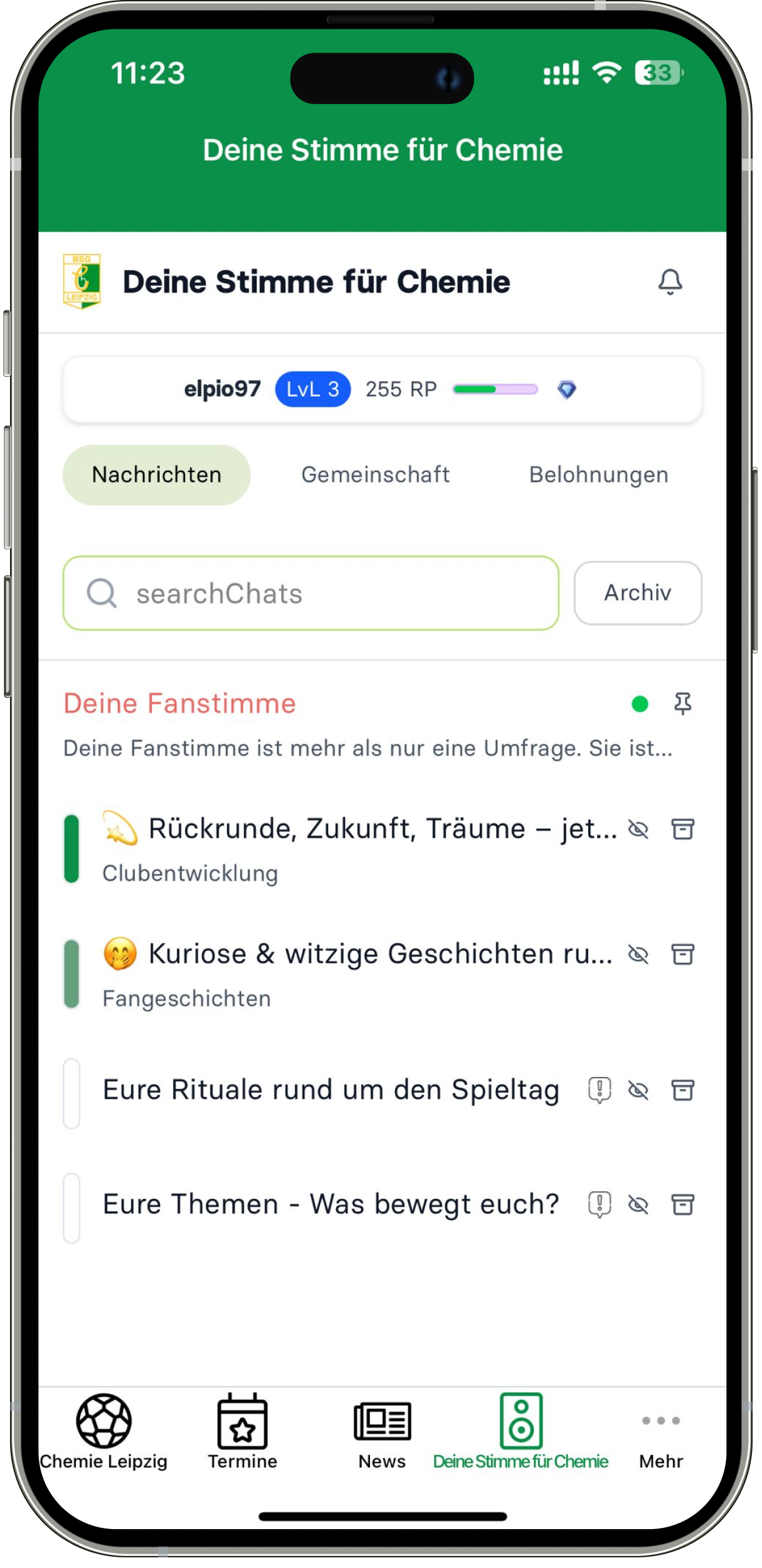Click the exclamation icon on Eure Themen
The image size is (762, 1568).
(x=599, y=1204)
